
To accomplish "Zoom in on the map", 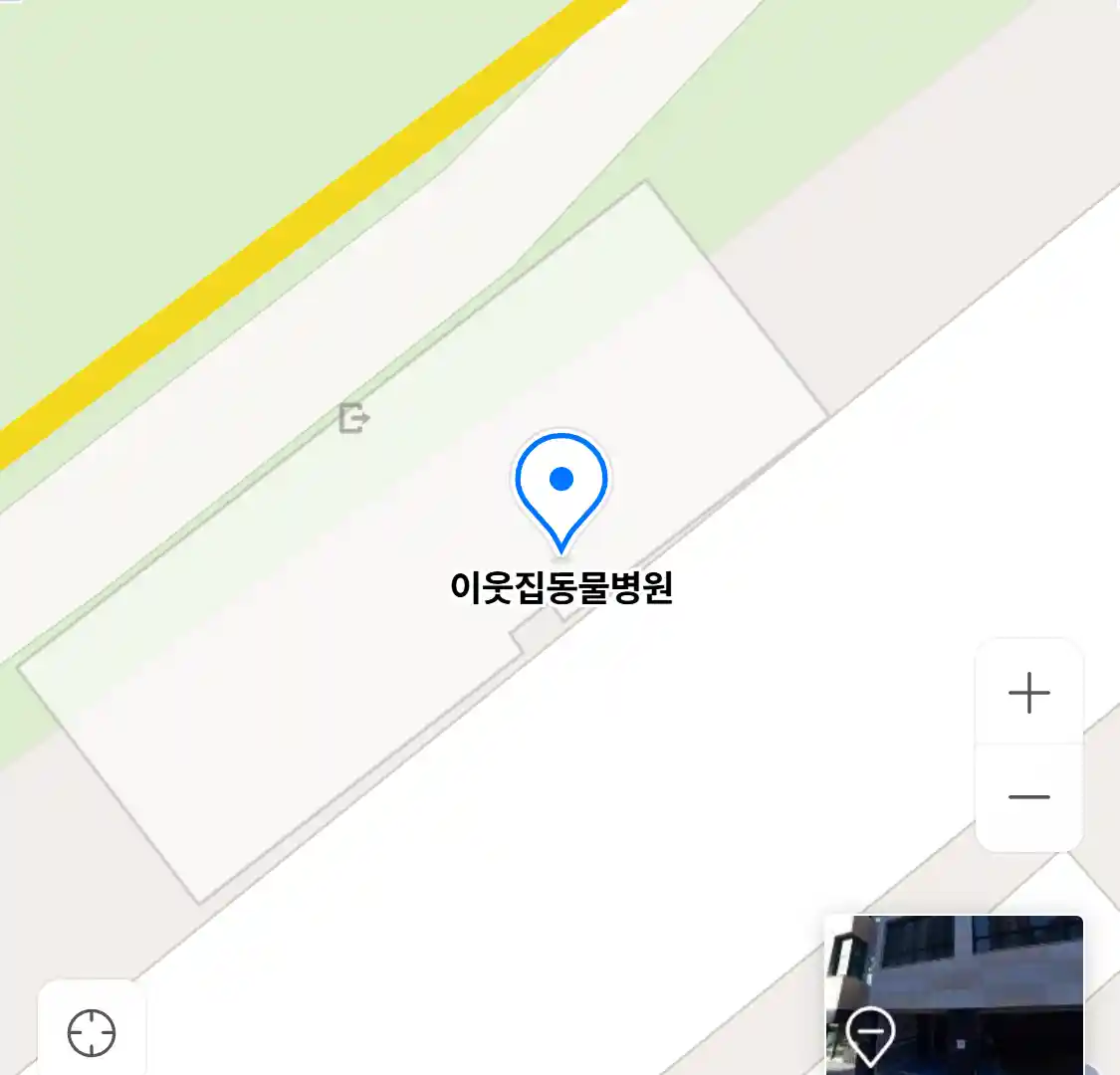I will [x=1028, y=693].
